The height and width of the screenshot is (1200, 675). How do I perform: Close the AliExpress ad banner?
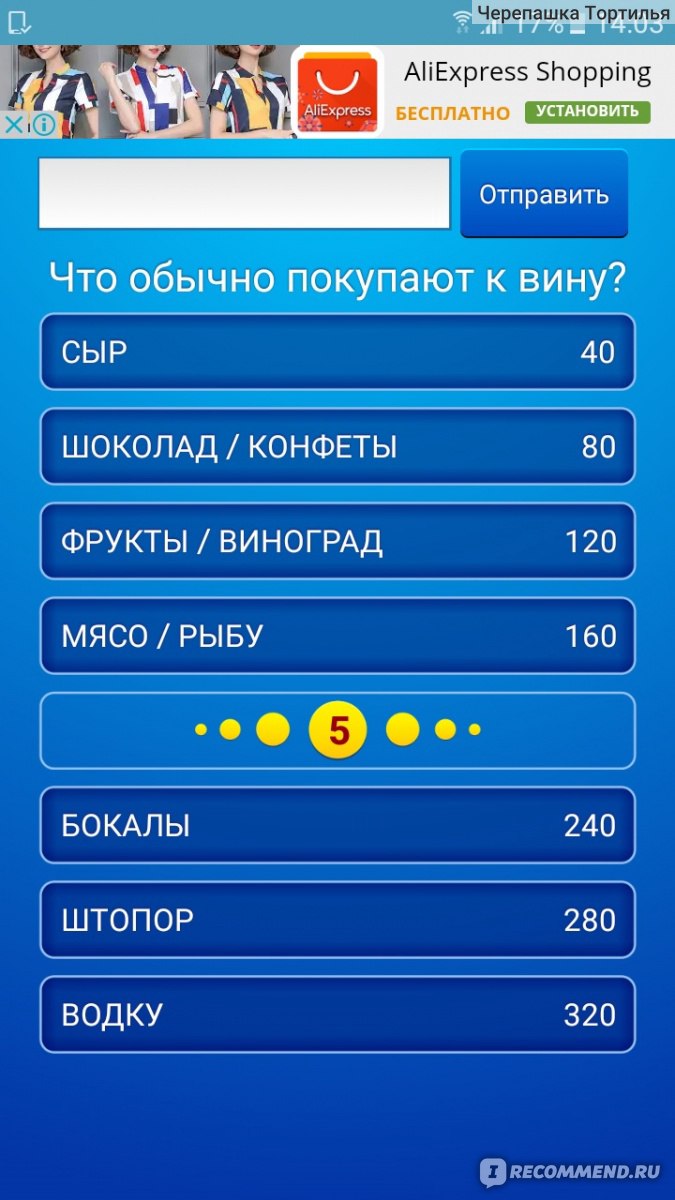click(x=13, y=125)
